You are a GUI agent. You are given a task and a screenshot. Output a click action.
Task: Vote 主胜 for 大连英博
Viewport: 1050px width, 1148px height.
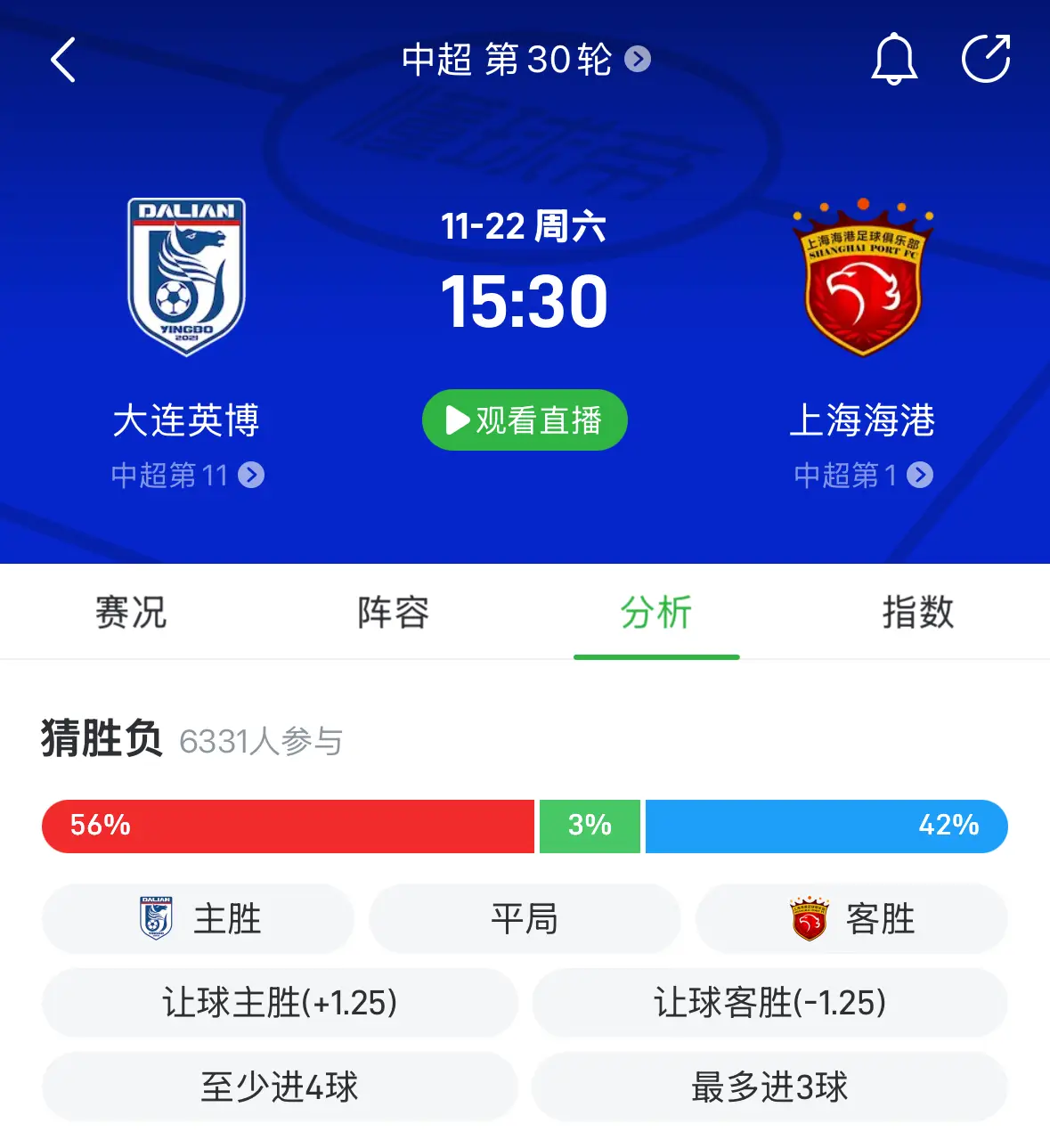point(198,918)
